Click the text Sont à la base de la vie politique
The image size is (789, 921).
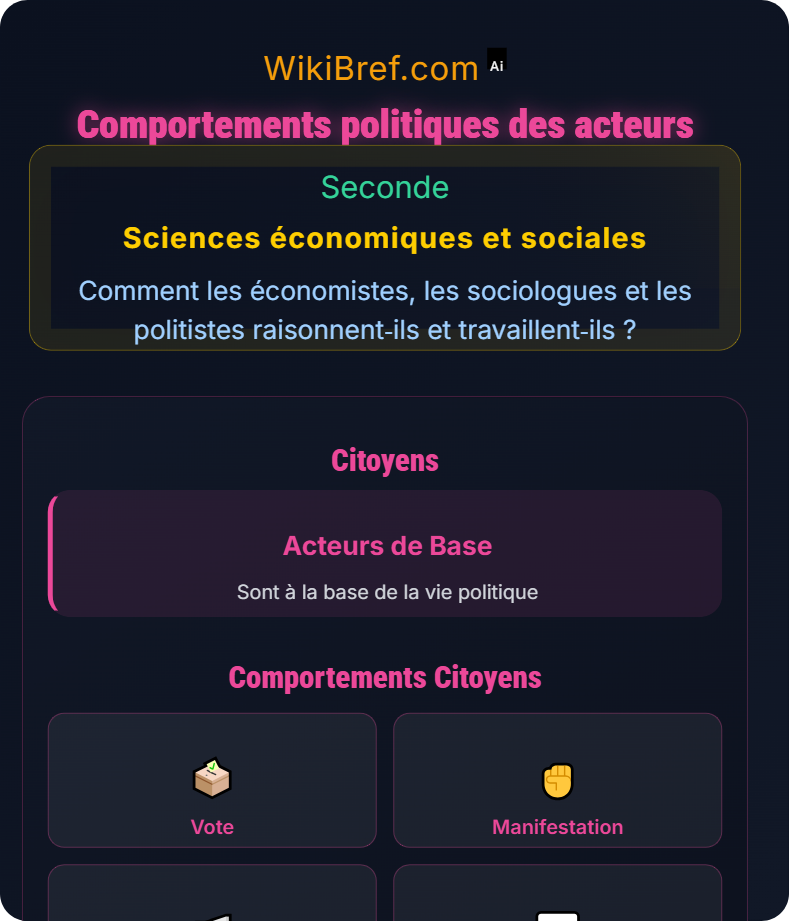[385, 591]
